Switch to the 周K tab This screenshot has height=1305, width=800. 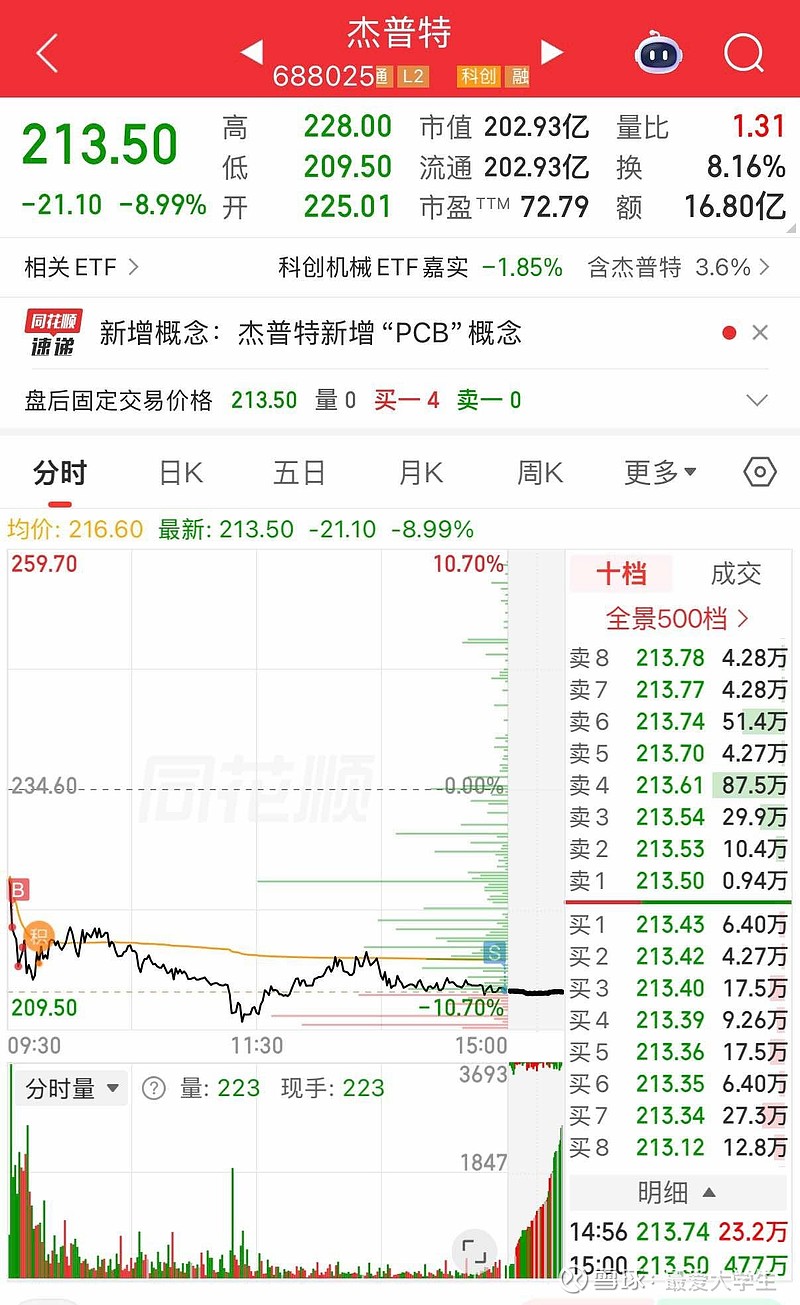(539, 471)
